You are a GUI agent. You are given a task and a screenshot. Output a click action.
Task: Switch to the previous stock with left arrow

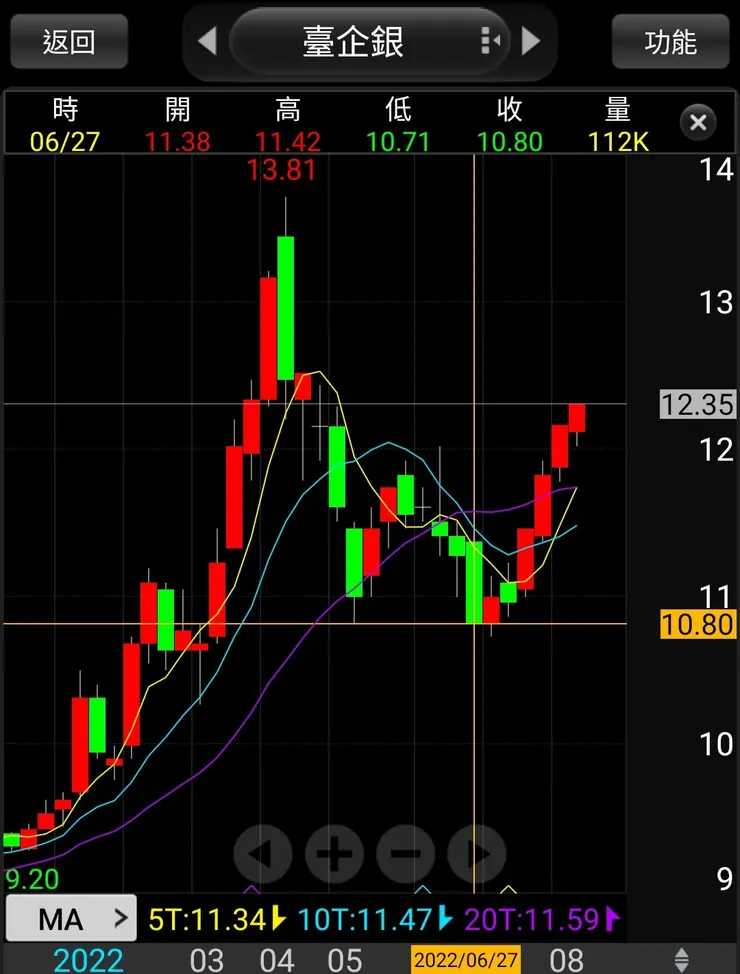207,42
